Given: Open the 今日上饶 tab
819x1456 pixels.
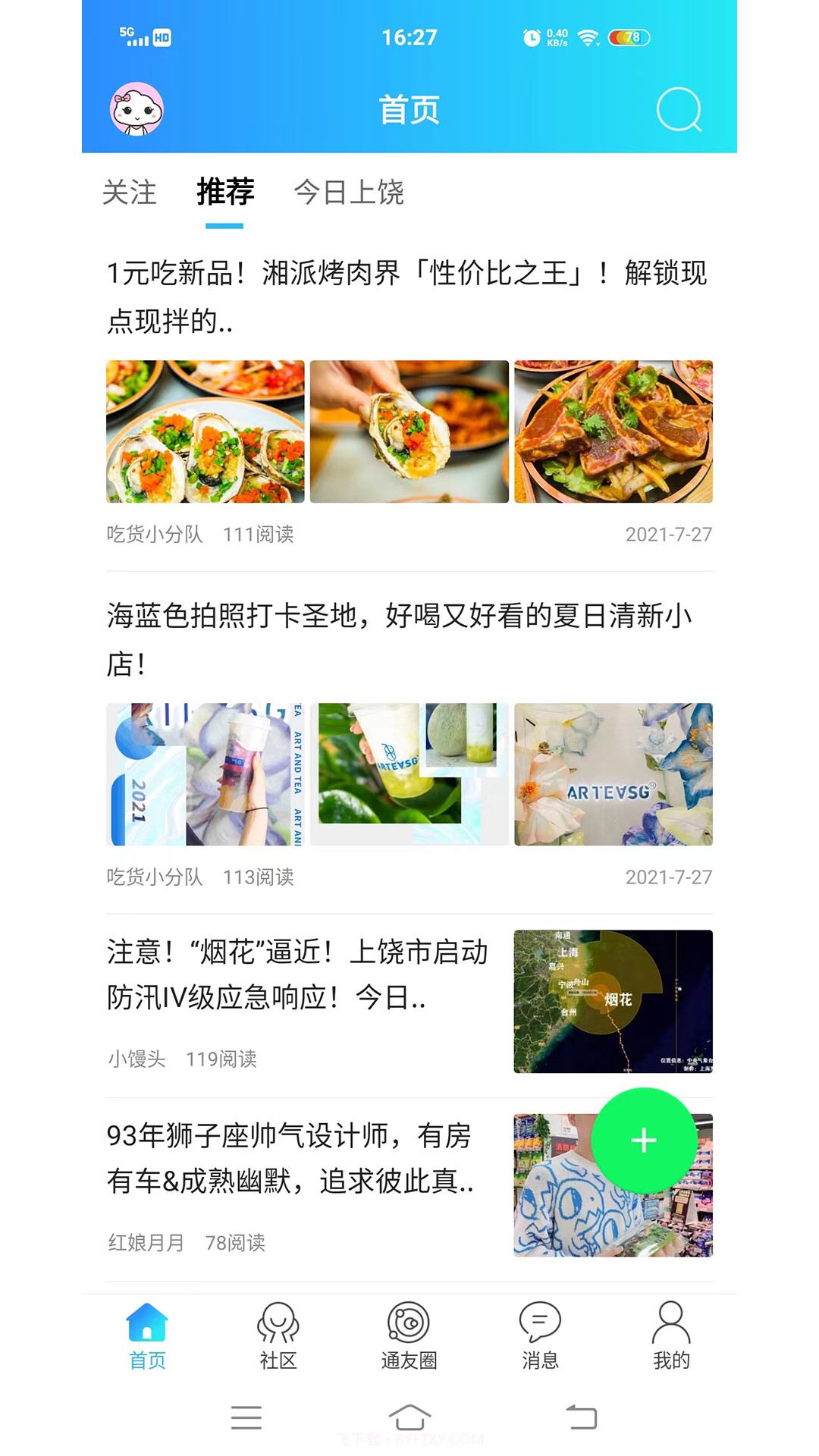Looking at the screenshot, I should pyautogui.click(x=350, y=193).
